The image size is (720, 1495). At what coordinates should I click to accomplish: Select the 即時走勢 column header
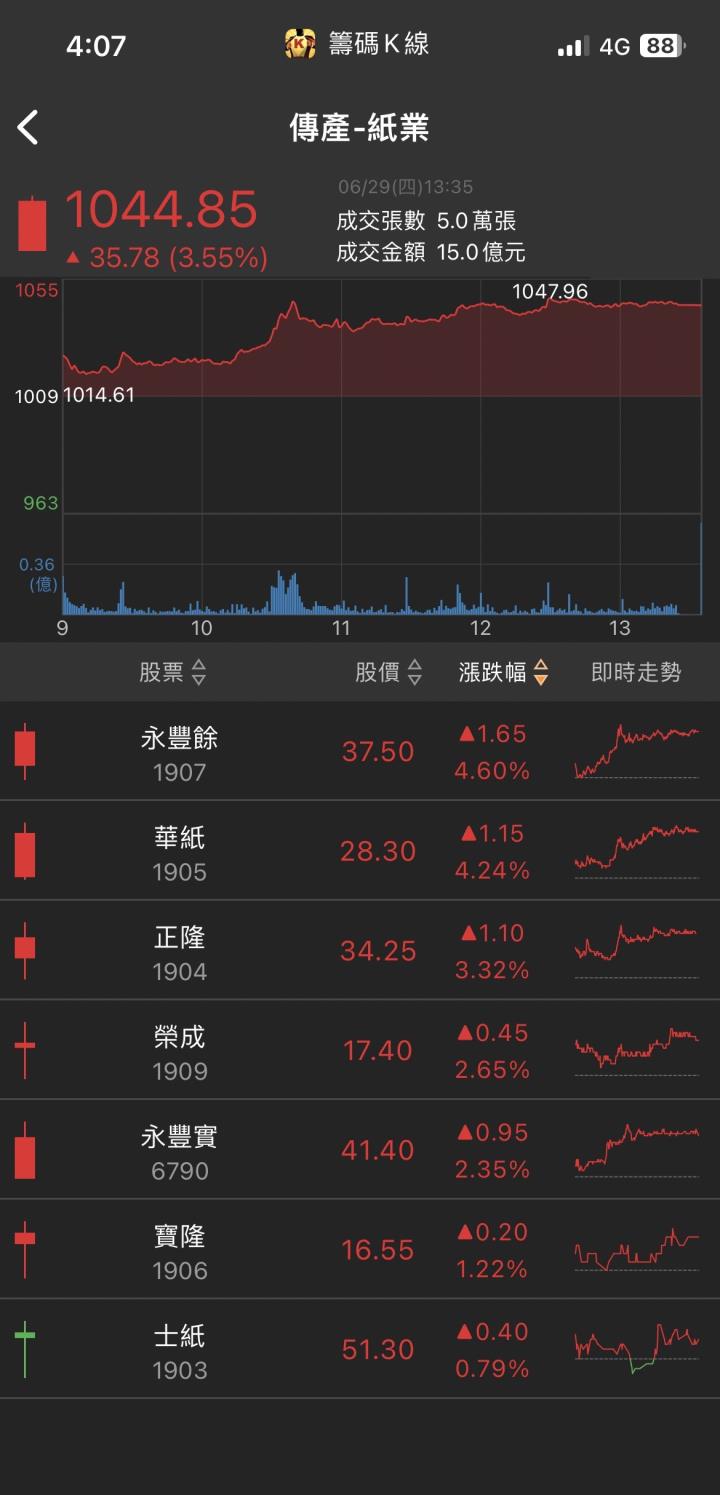636,672
